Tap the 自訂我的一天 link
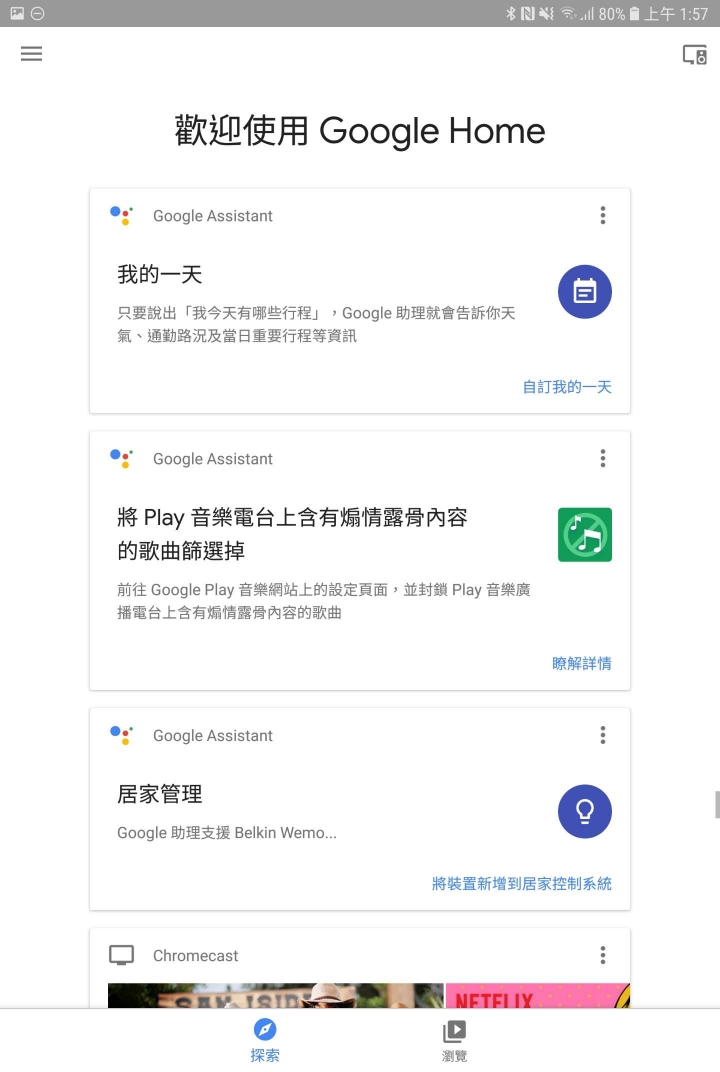The height and width of the screenshot is (1072, 720). pyautogui.click(x=566, y=386)
